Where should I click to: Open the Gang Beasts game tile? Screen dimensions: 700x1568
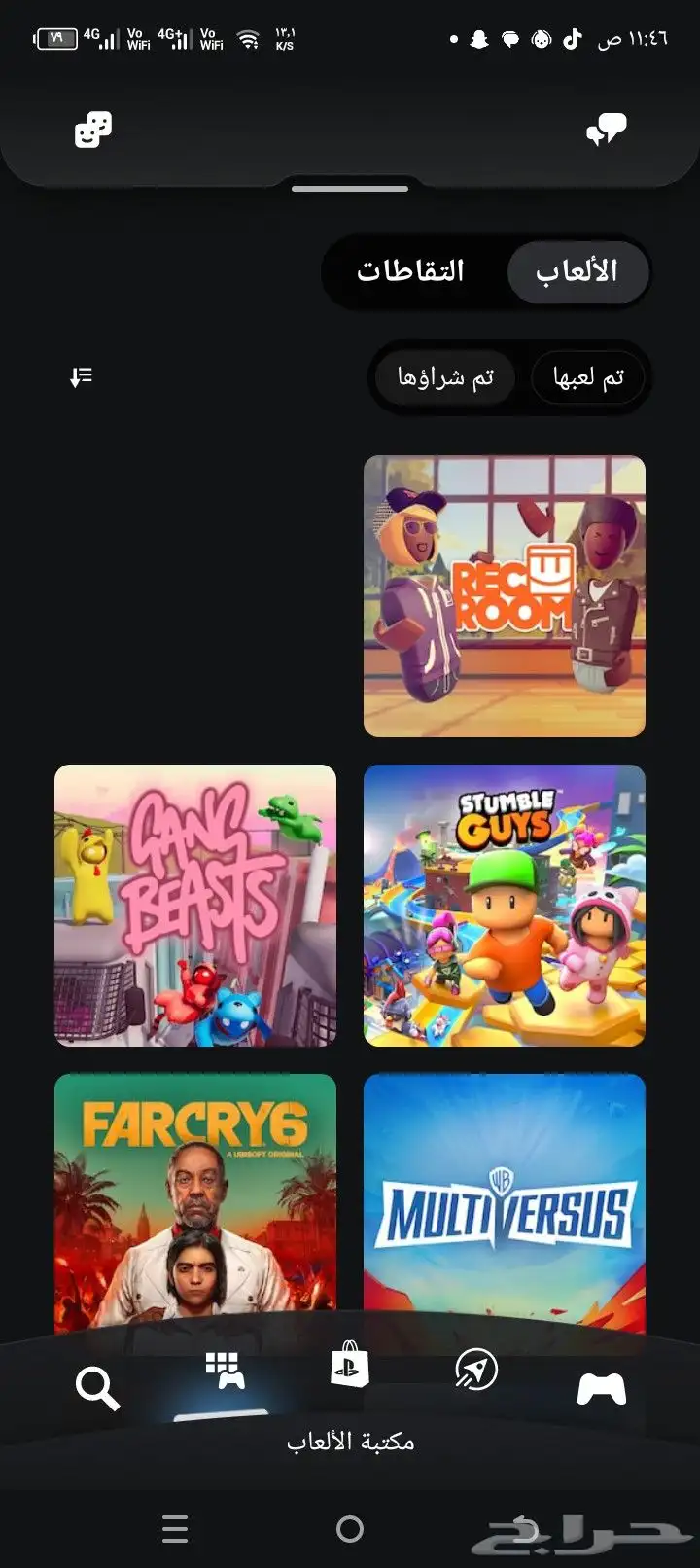point(195,906)
